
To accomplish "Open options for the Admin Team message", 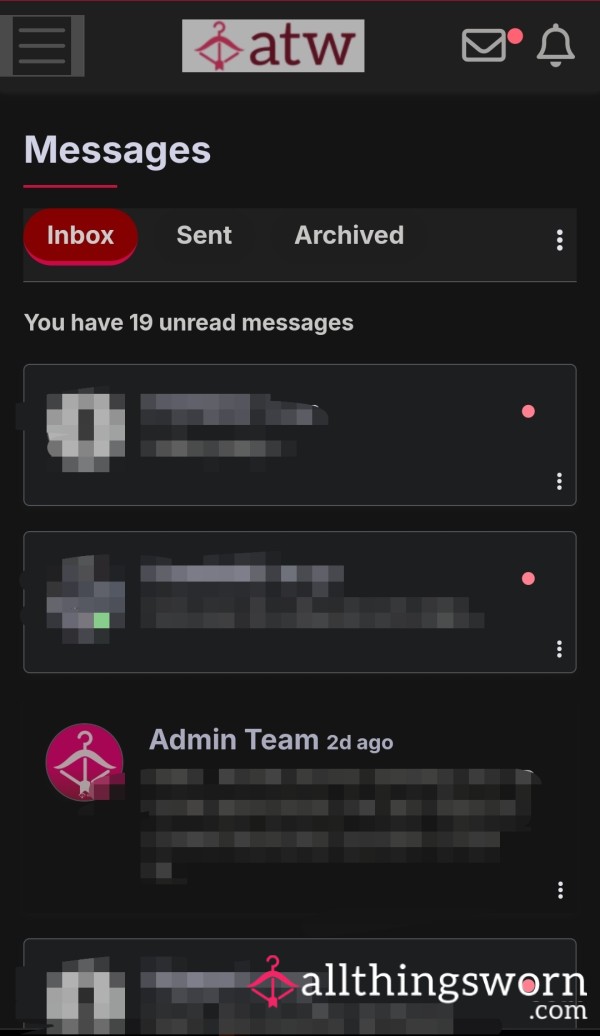I will tap(560, 890).
